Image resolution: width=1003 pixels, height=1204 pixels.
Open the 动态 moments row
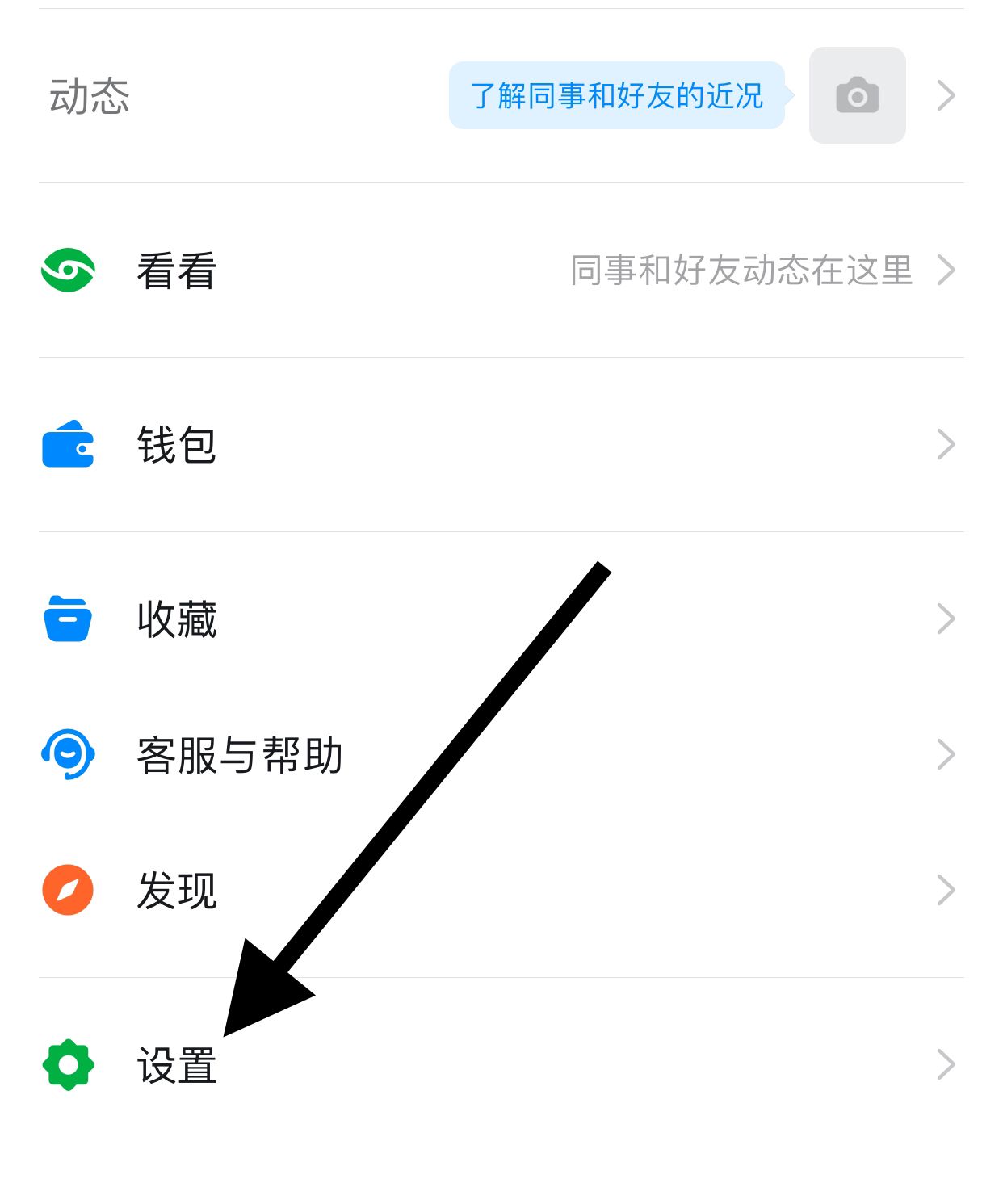coord(89,97)
